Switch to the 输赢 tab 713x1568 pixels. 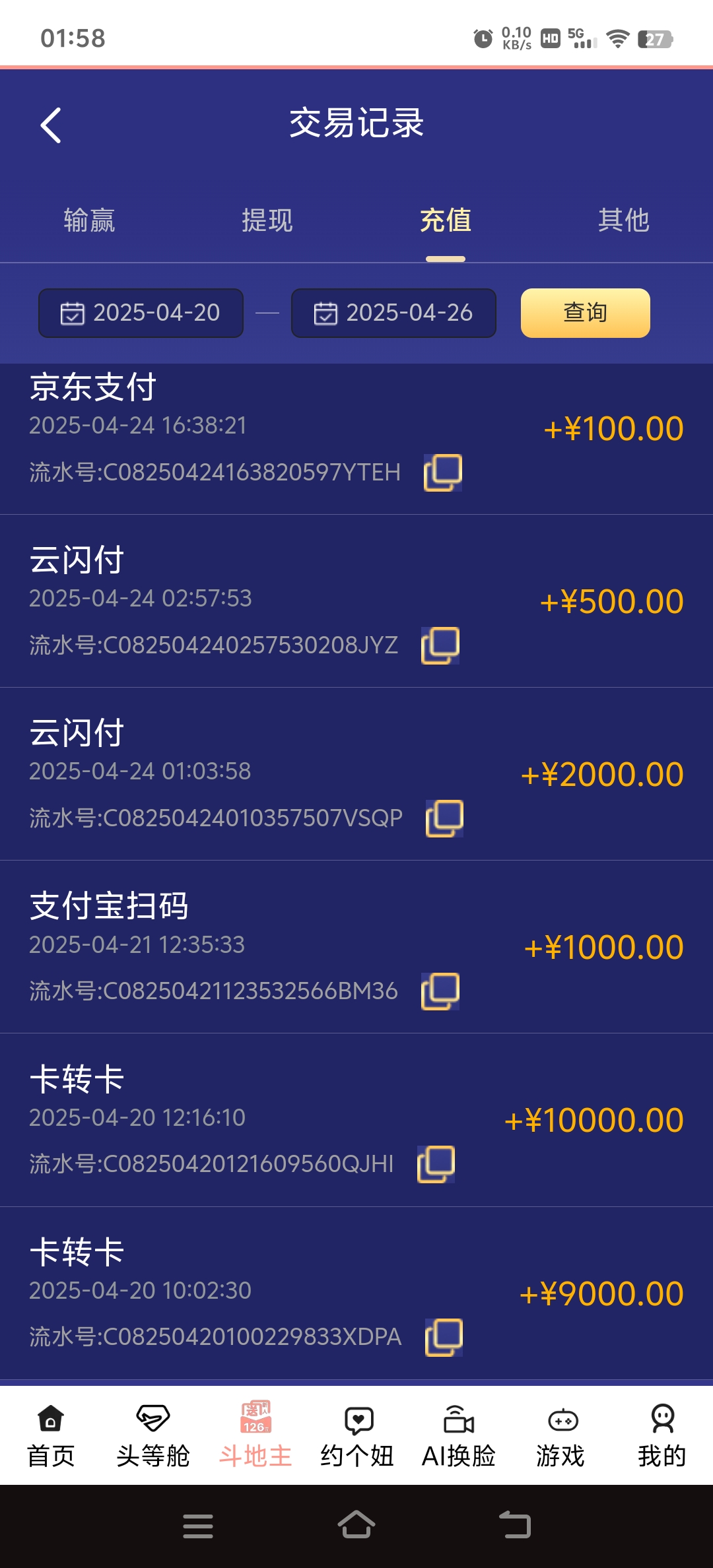[90, 221]
